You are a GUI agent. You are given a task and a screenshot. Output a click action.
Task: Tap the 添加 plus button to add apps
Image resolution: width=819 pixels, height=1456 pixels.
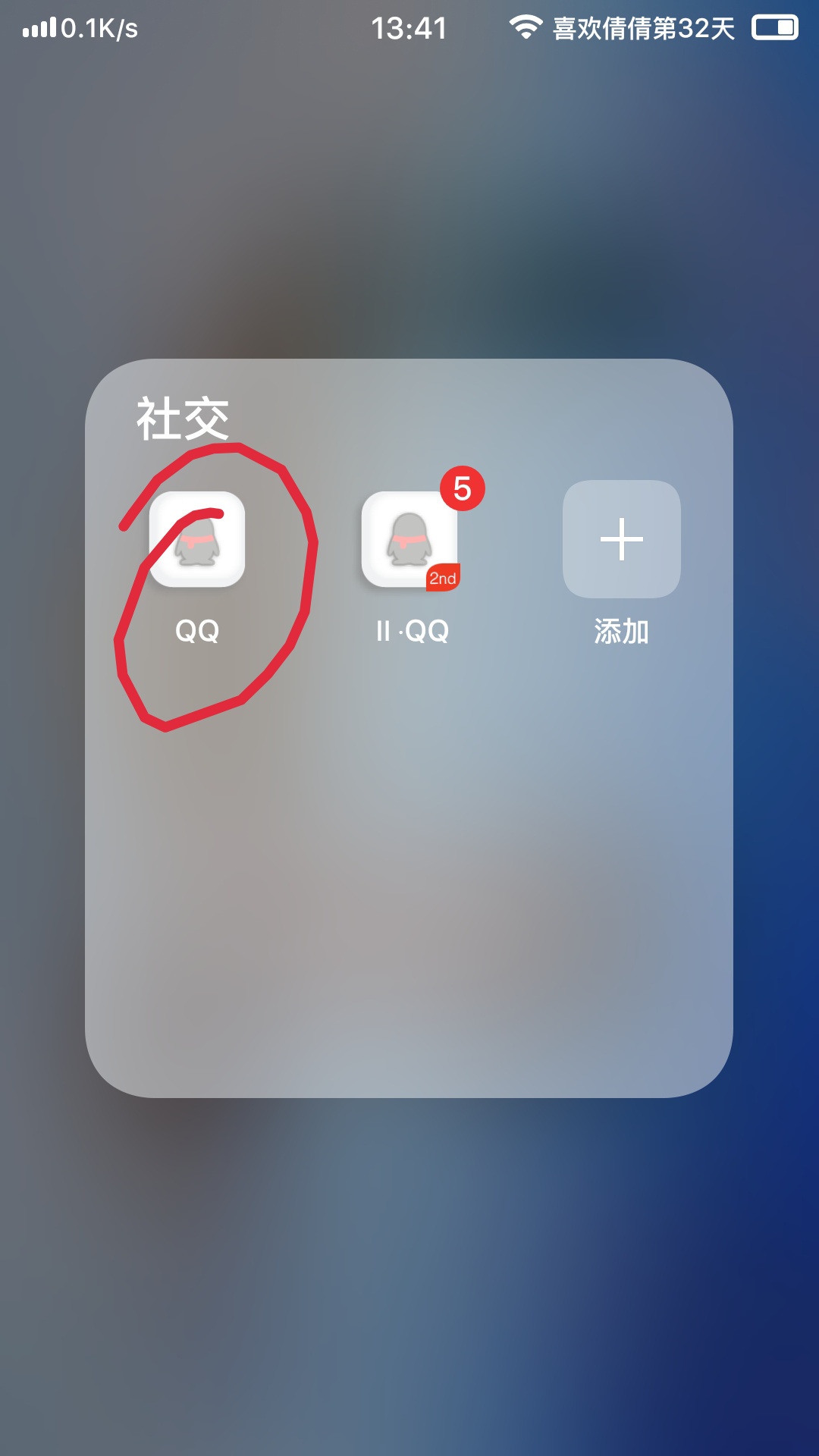coord(622,539)
